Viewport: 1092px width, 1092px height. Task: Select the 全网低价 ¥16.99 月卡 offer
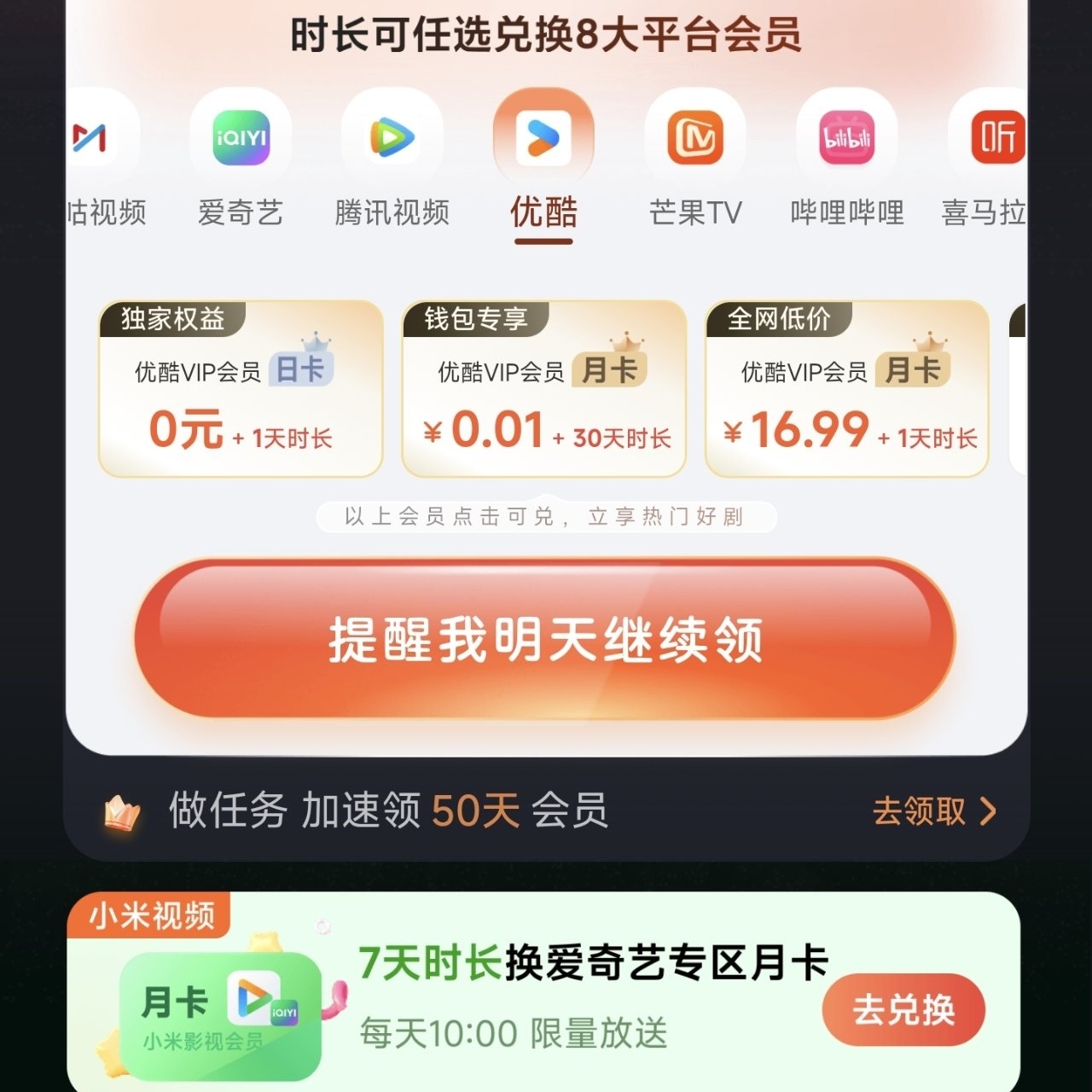(847, 390)
